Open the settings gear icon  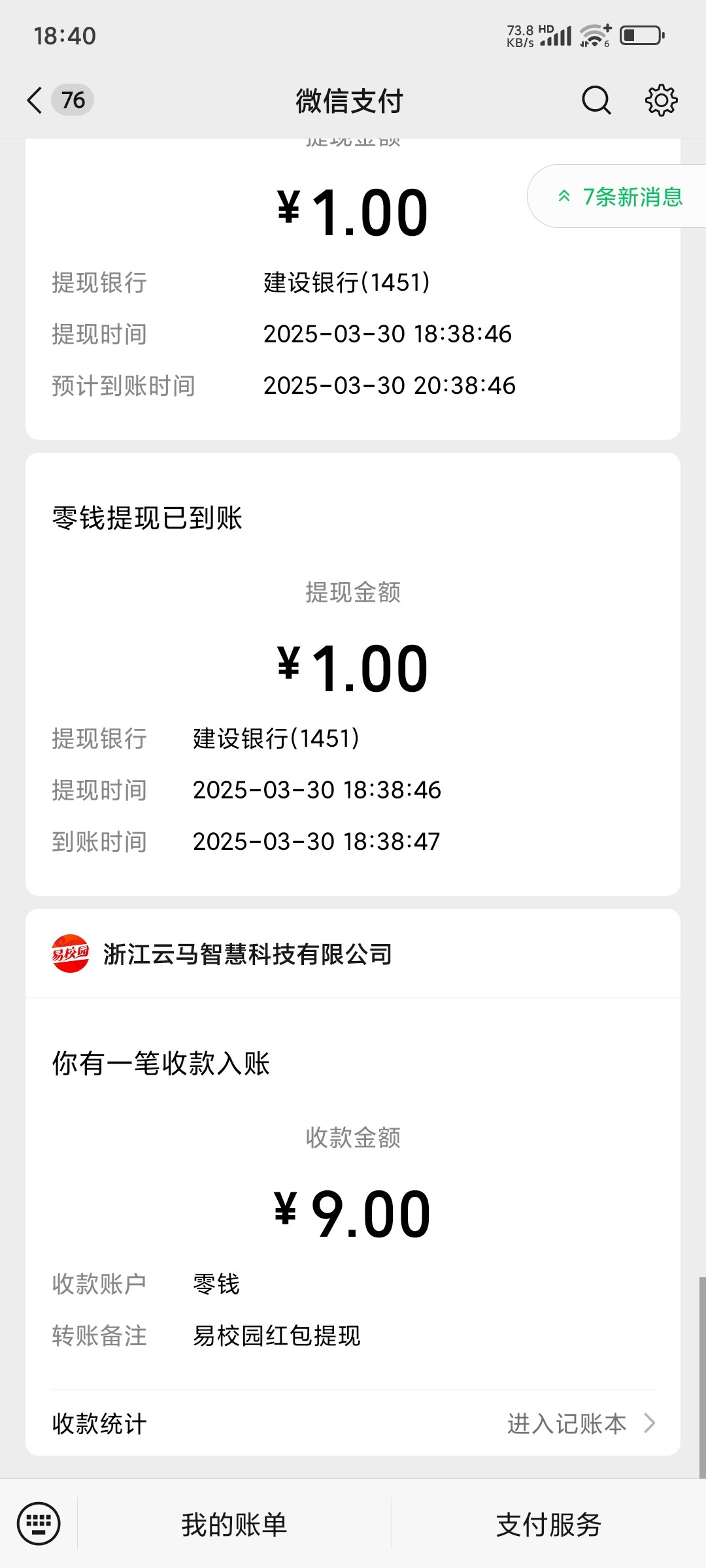pos(661,101)
